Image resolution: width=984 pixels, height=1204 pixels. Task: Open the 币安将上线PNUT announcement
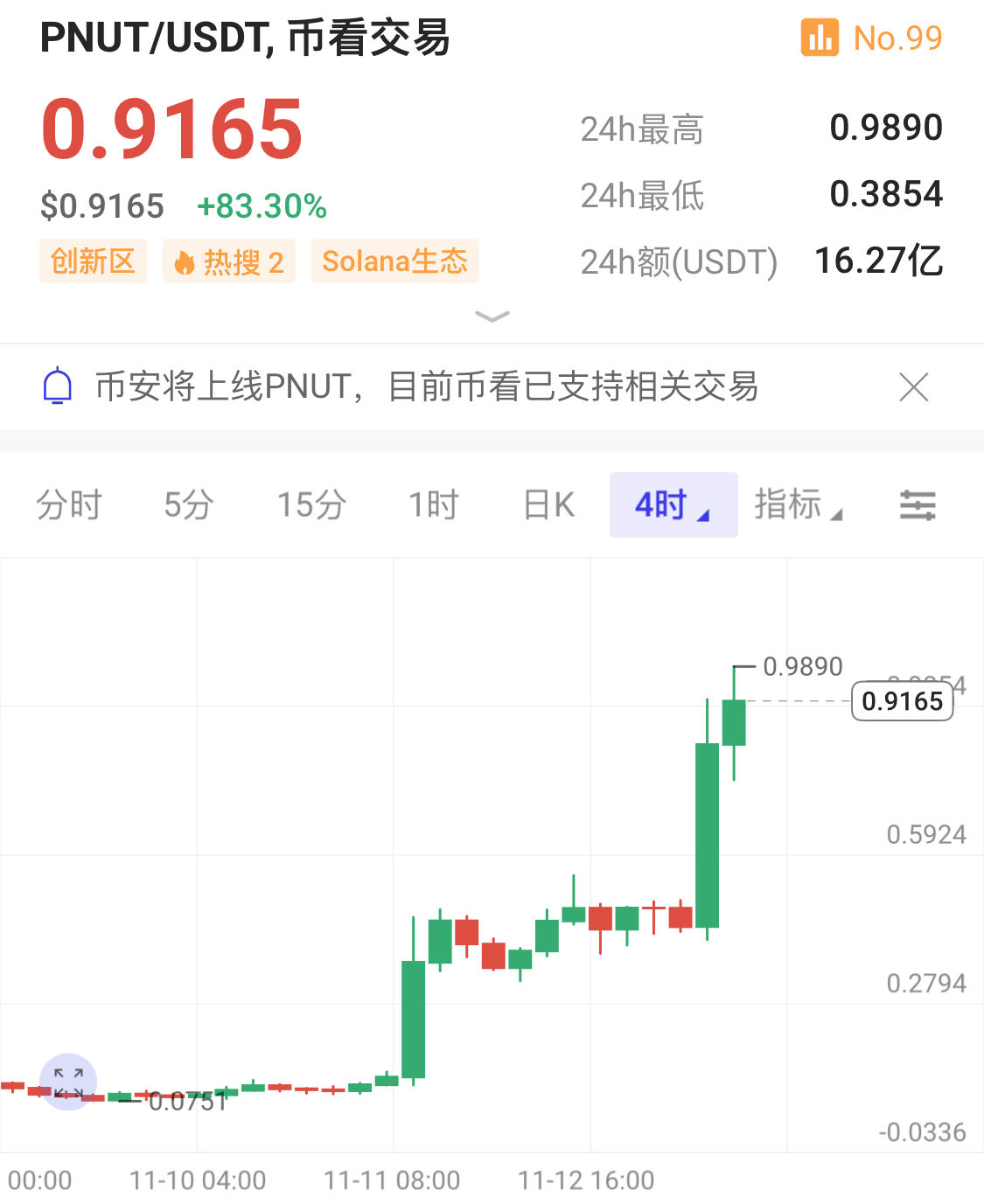427,386
